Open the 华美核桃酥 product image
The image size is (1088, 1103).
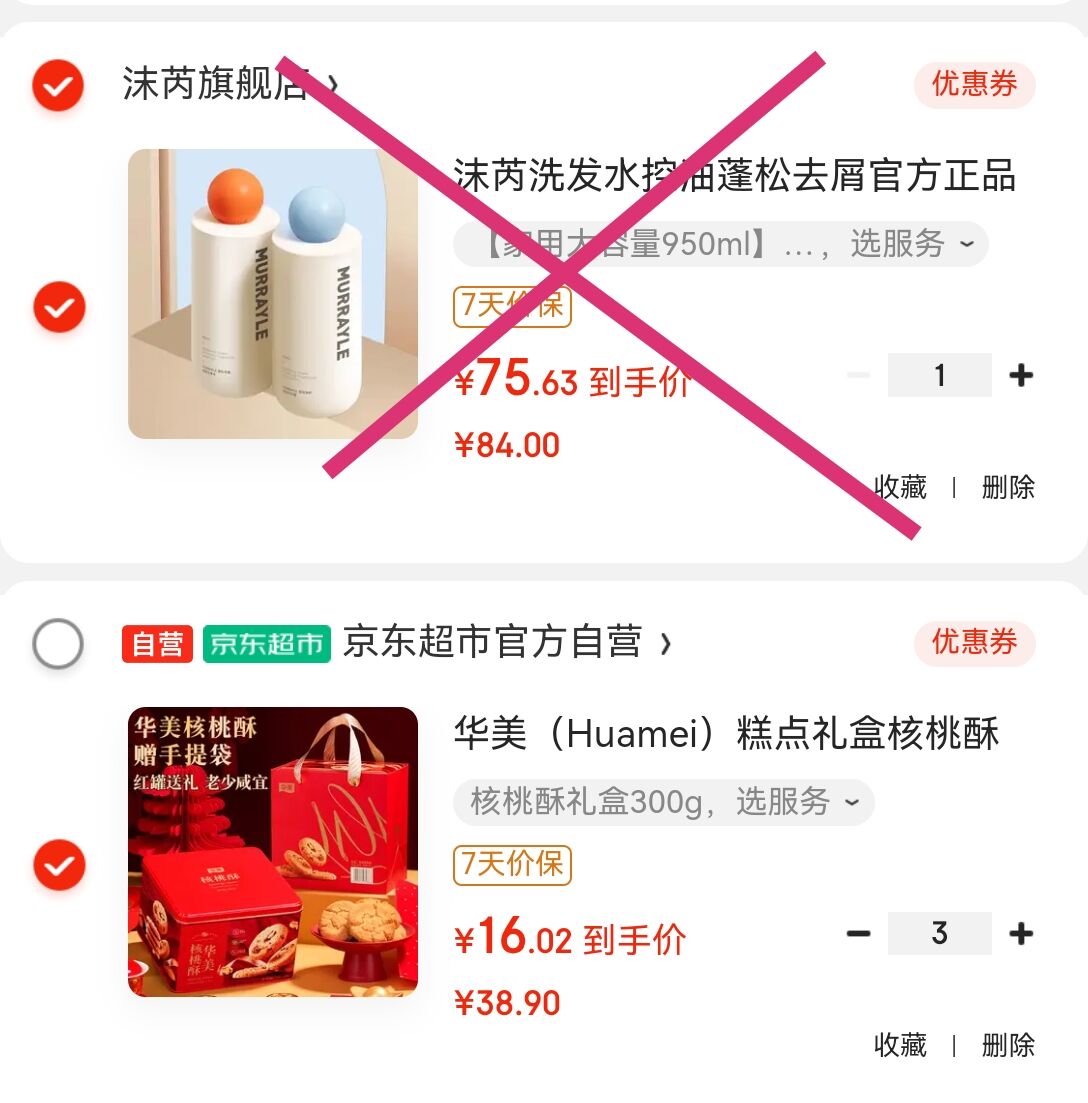click(273, 852)
